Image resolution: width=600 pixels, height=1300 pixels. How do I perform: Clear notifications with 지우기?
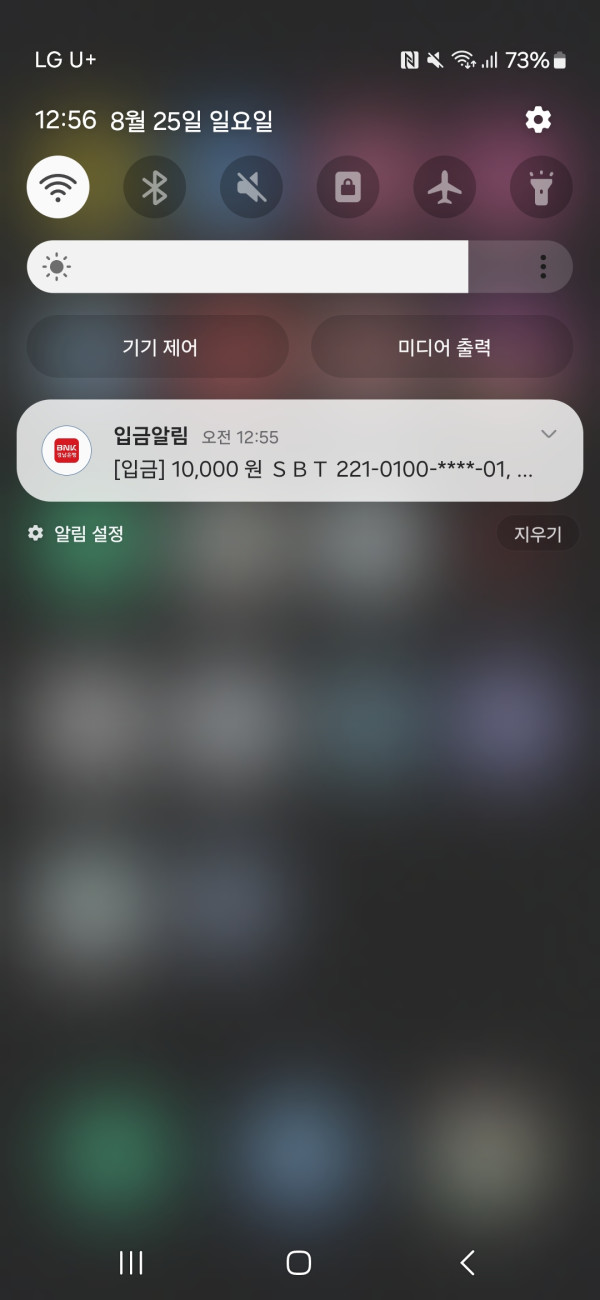coord(538,534)
